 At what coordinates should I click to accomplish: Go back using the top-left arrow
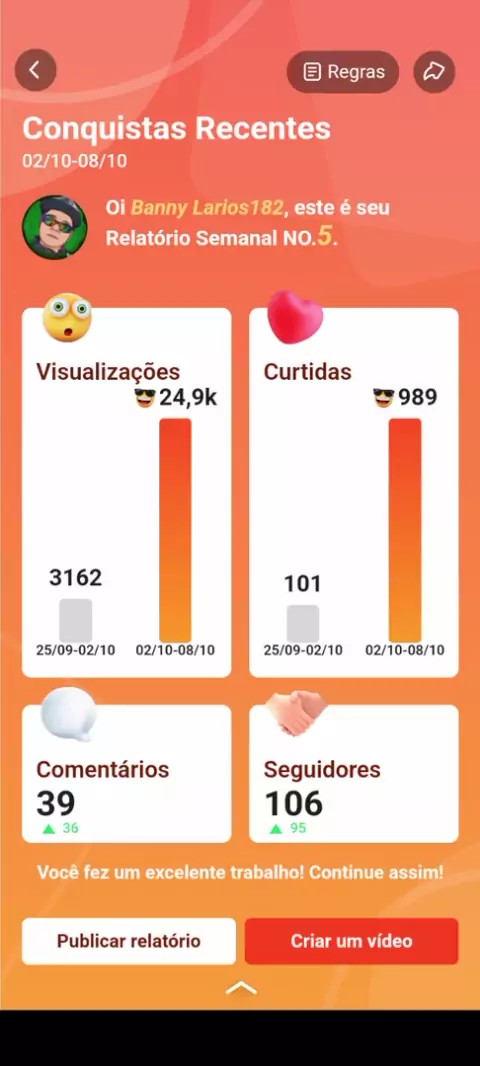tap(35, 70)
